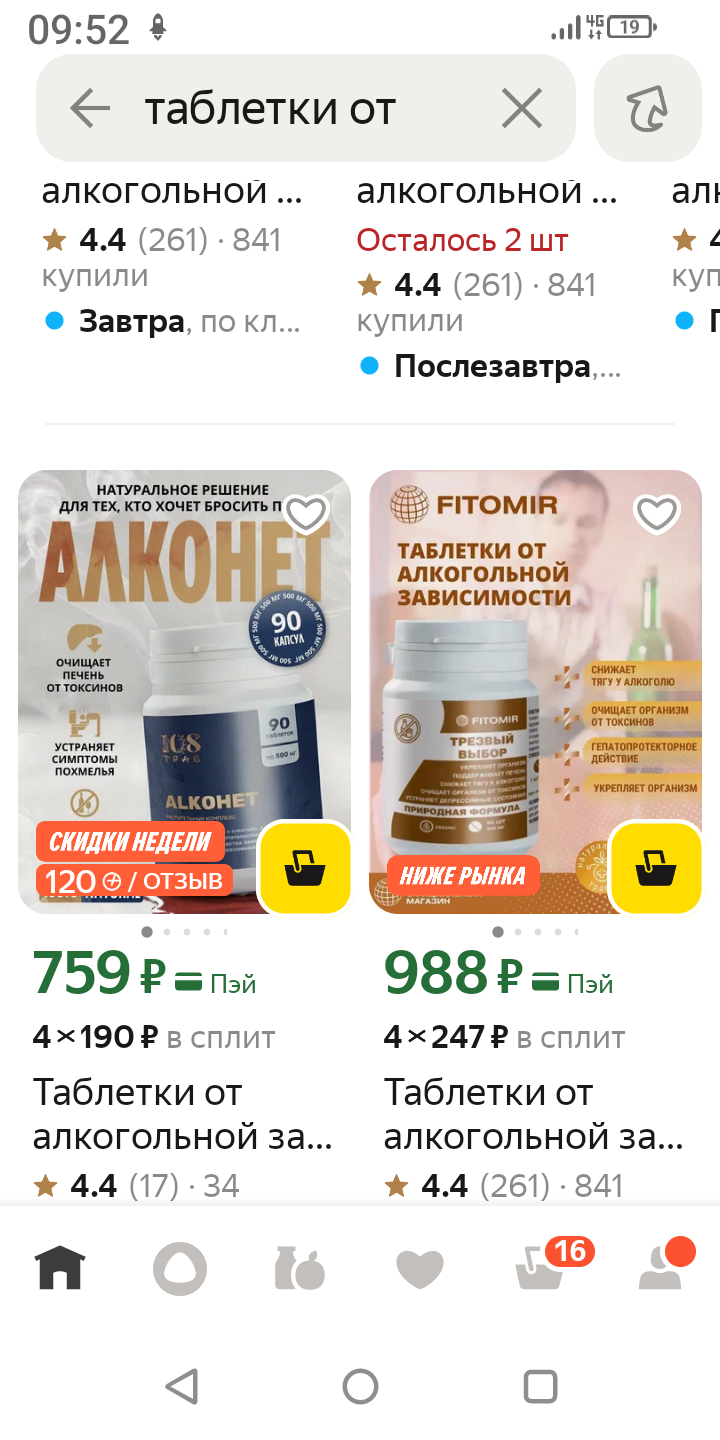720x1440 pixels.
Task: Open the Alice assistant tab
Action: pyautogui.click(x=180, y=1270)
